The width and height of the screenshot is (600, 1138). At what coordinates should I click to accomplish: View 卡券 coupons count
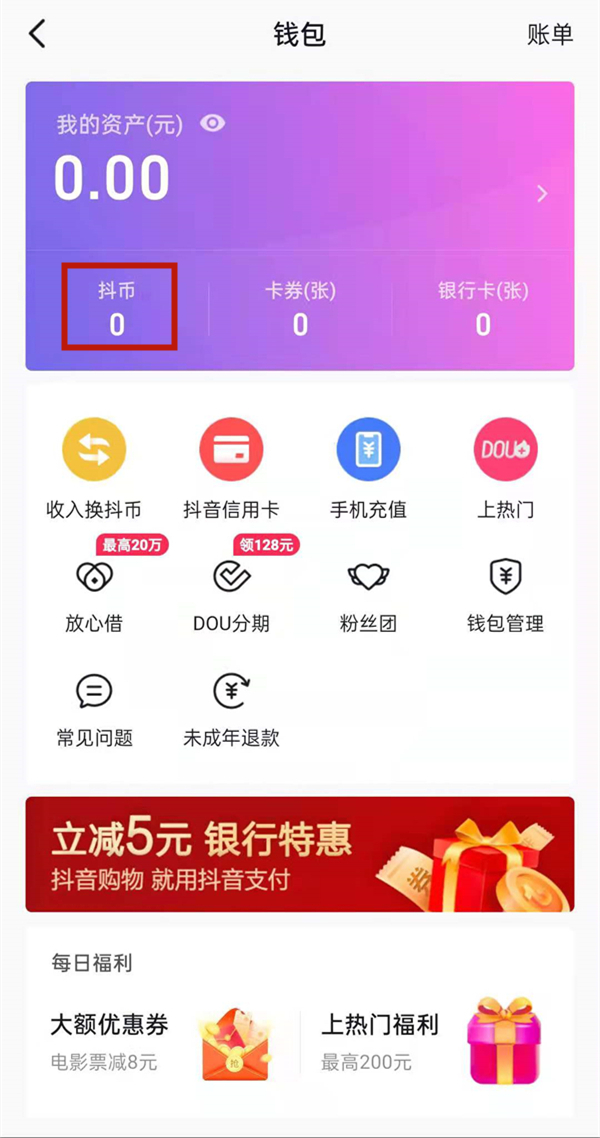(300, 308)
